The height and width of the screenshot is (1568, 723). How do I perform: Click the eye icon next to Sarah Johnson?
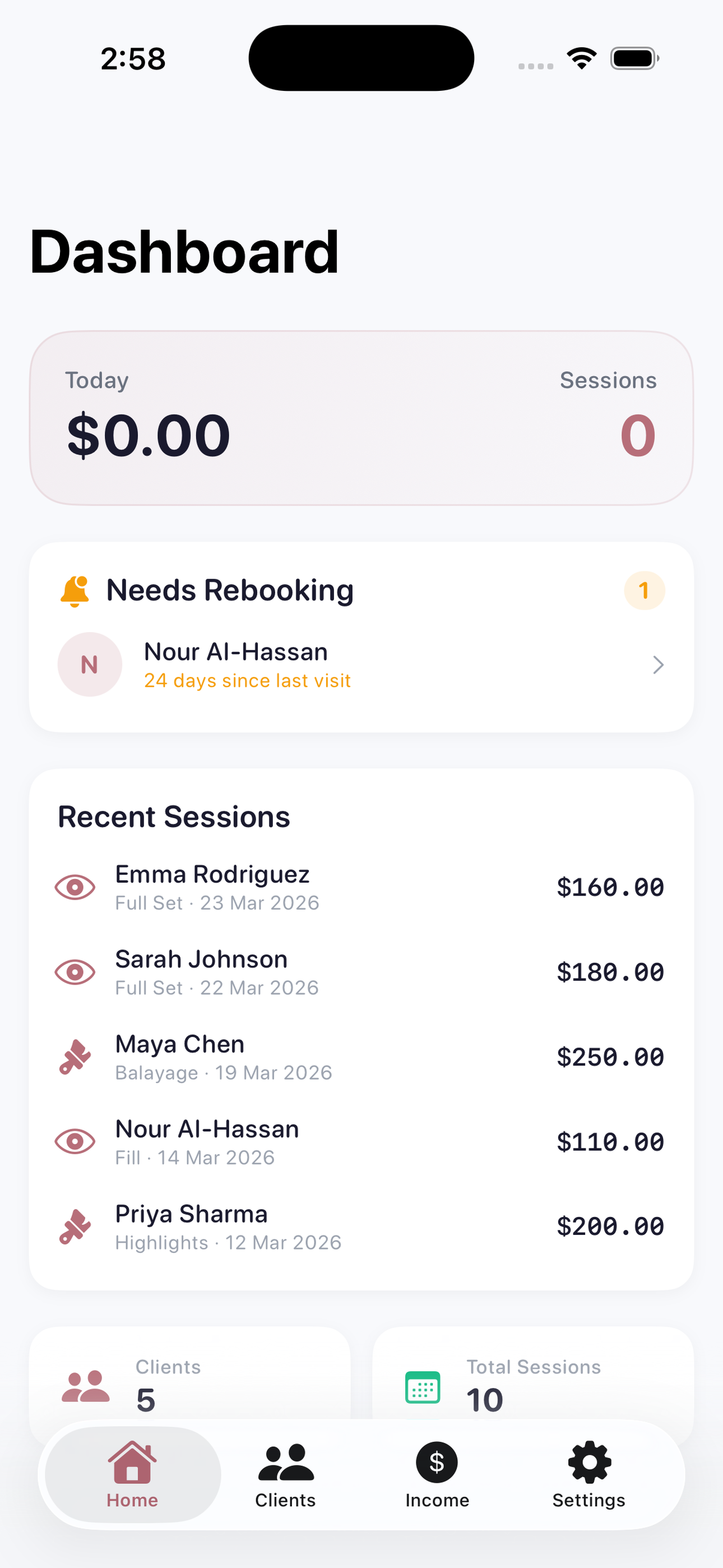(75, 972)
